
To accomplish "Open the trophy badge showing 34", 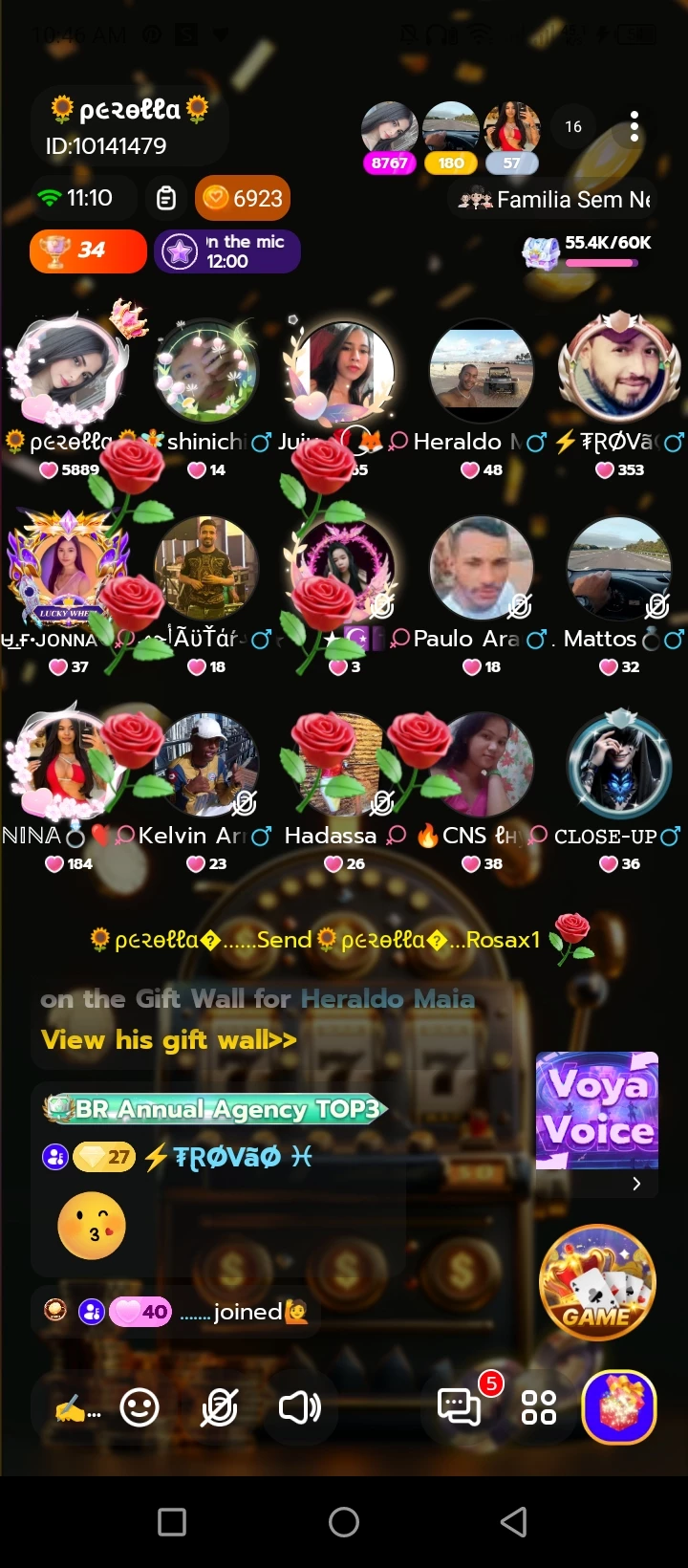I will (x=88, y=250).
